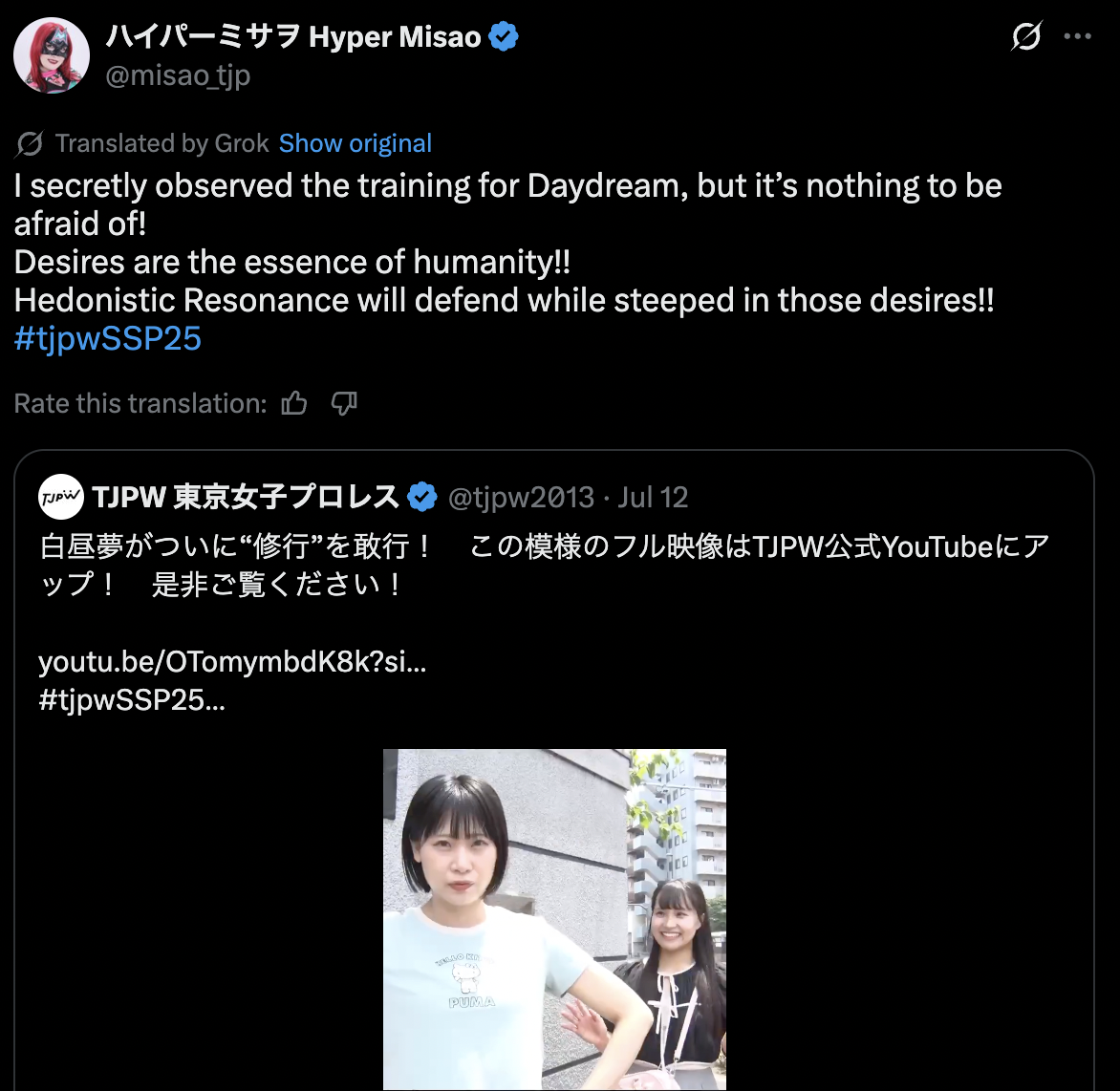
Task: Open the #tjpwSSP25 hashtag in Misao's post
Action: click(108, 338)
